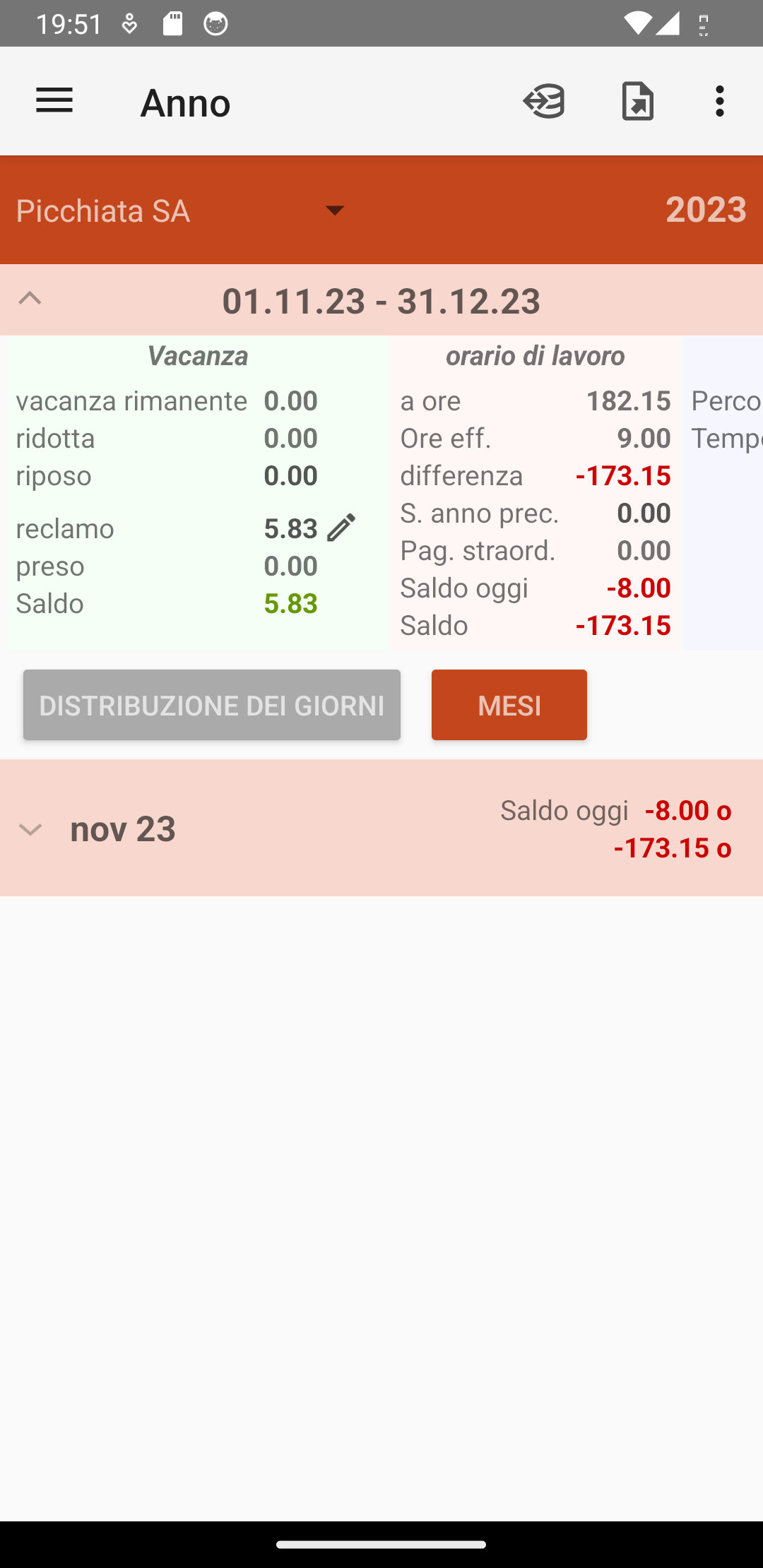The width and height of the screenshot is (763, 1568).
Task: Collapse the 01.11.23 - 31.12.23 period section
Action: [x=30, y=299]
